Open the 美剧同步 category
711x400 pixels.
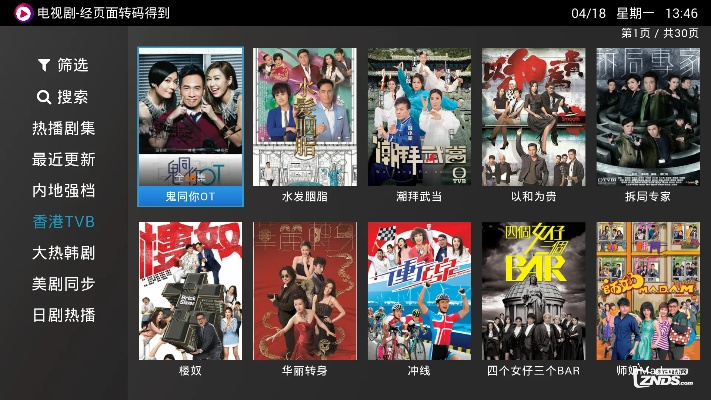point(63,283)
